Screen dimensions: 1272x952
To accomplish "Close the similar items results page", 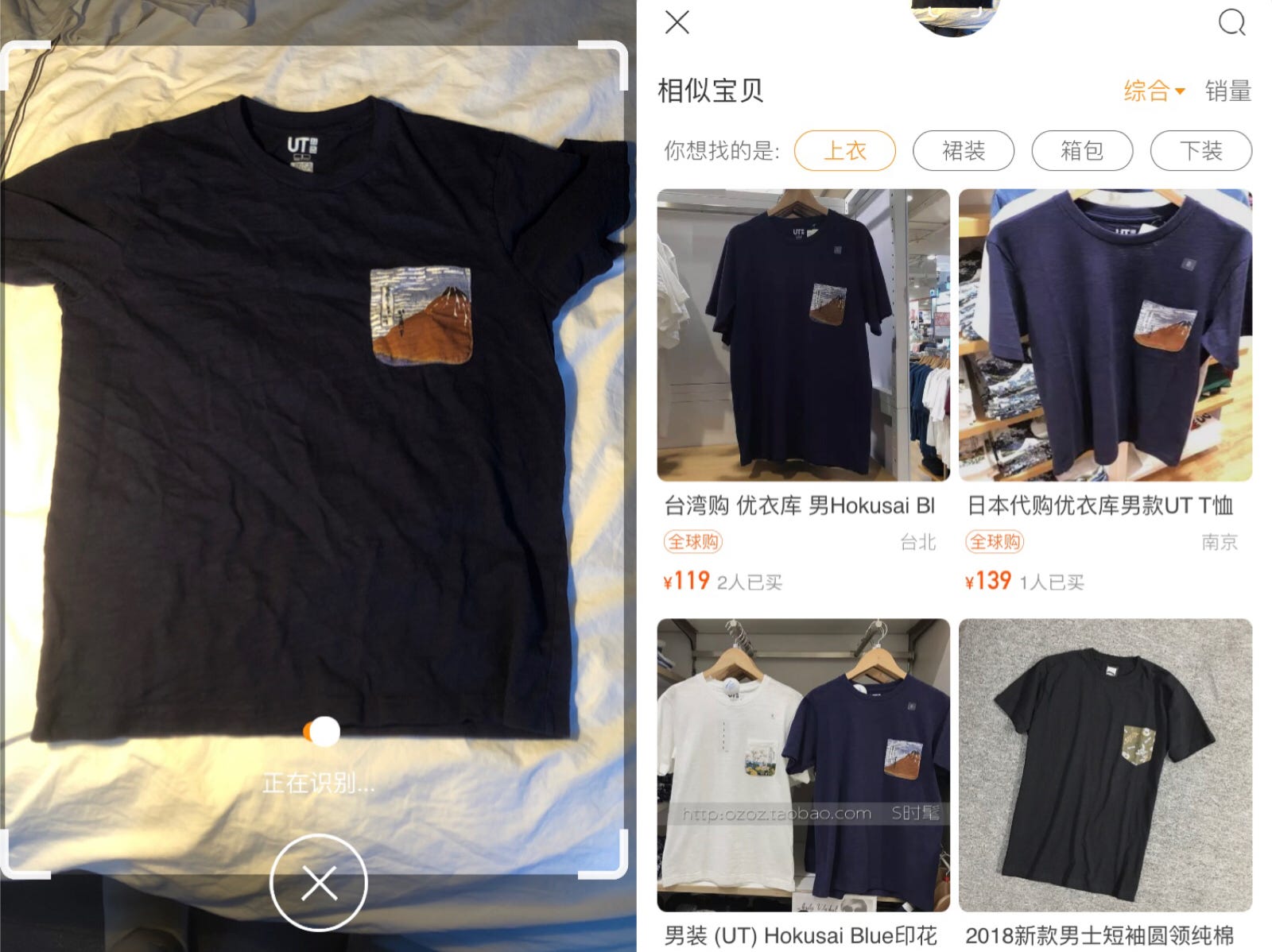I will pos(677,22).
